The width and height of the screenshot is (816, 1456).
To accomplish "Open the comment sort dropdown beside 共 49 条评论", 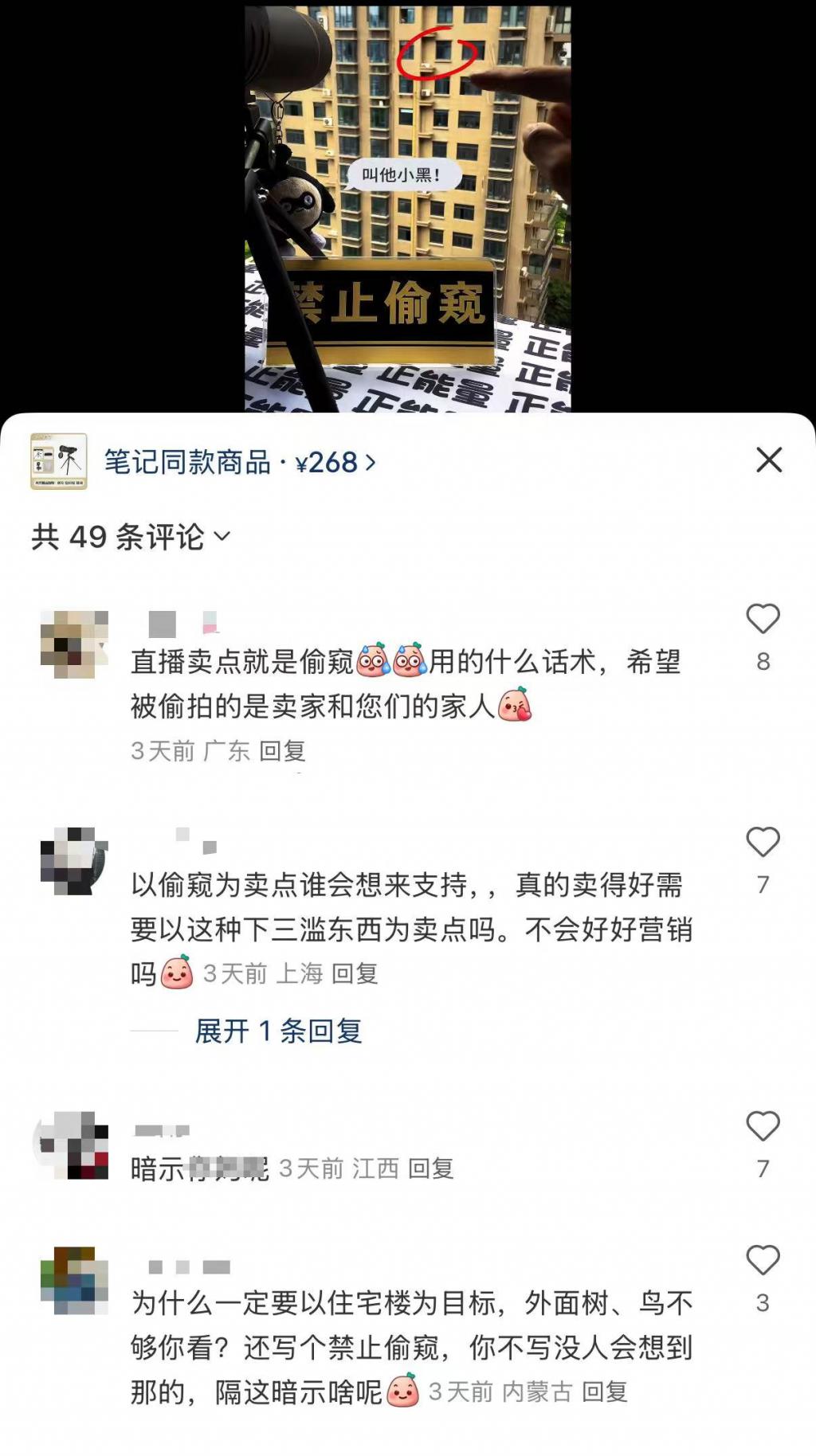I will [222, 537].
